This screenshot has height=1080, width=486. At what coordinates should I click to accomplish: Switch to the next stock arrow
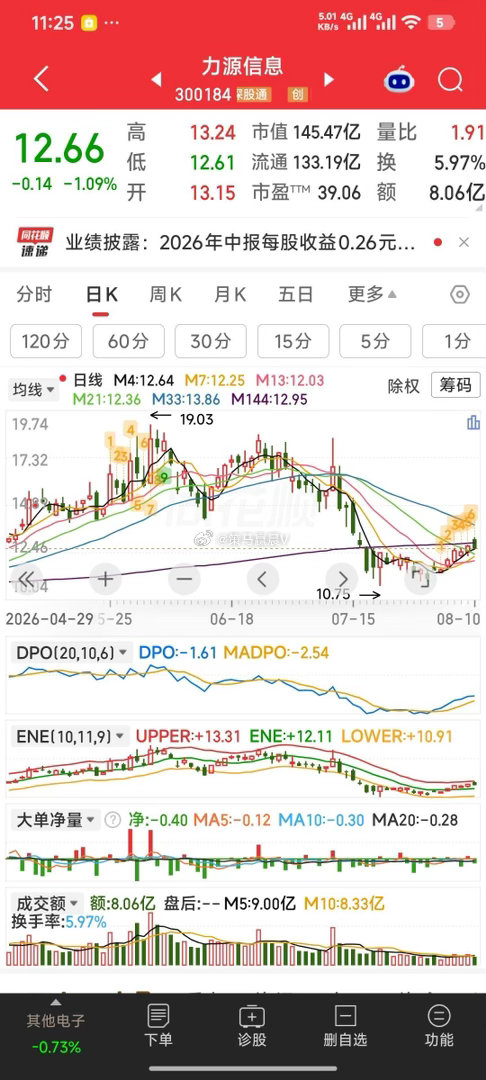point(329,79)
